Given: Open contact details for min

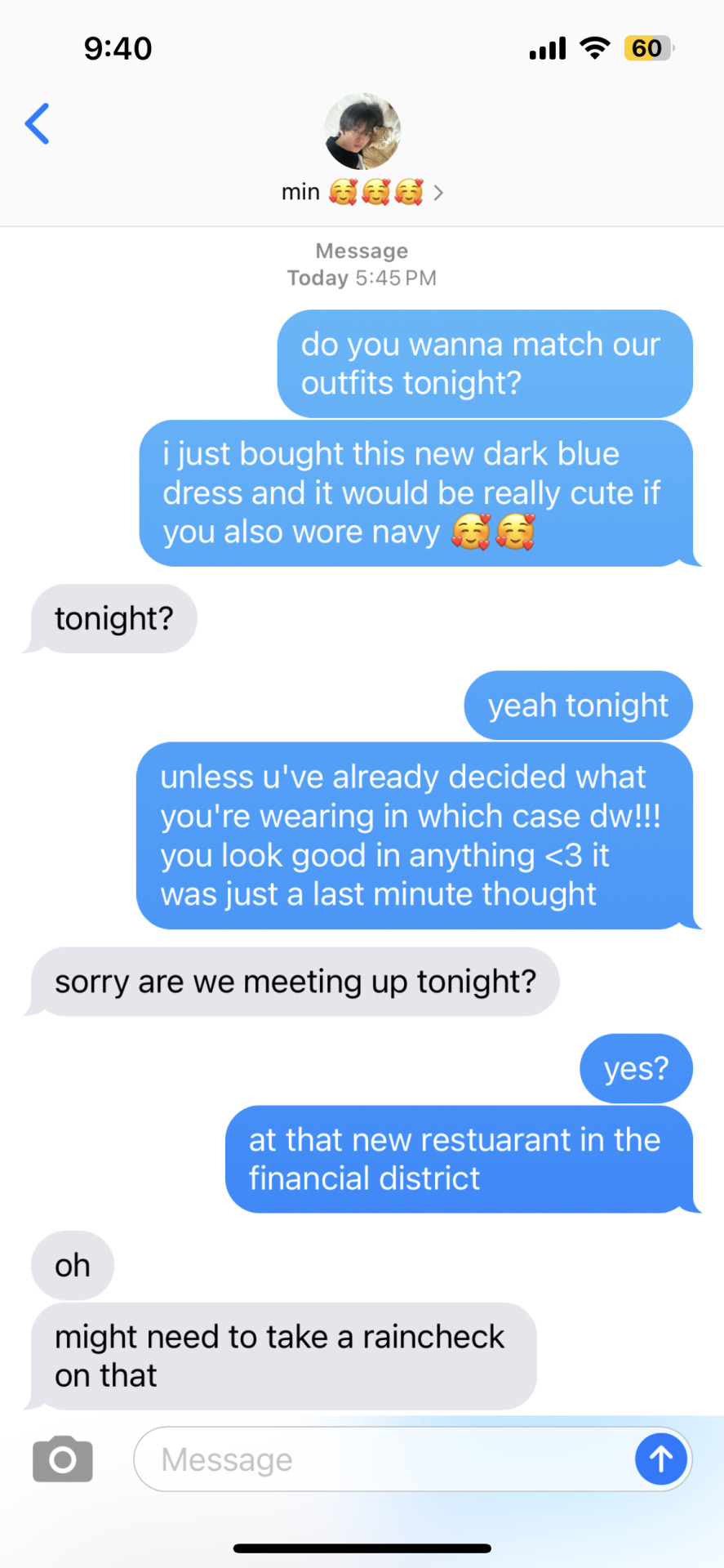Looking at the screenshot, I should click(362, 132).
